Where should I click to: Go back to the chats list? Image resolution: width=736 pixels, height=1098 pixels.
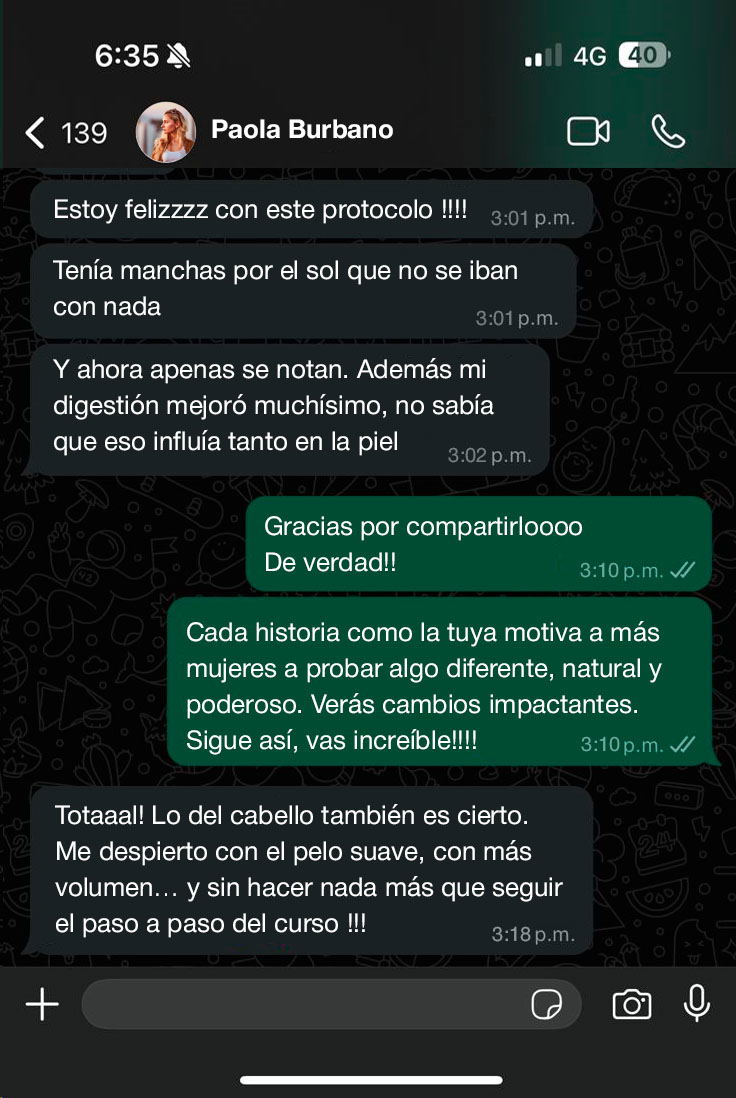tap(36, 132)
